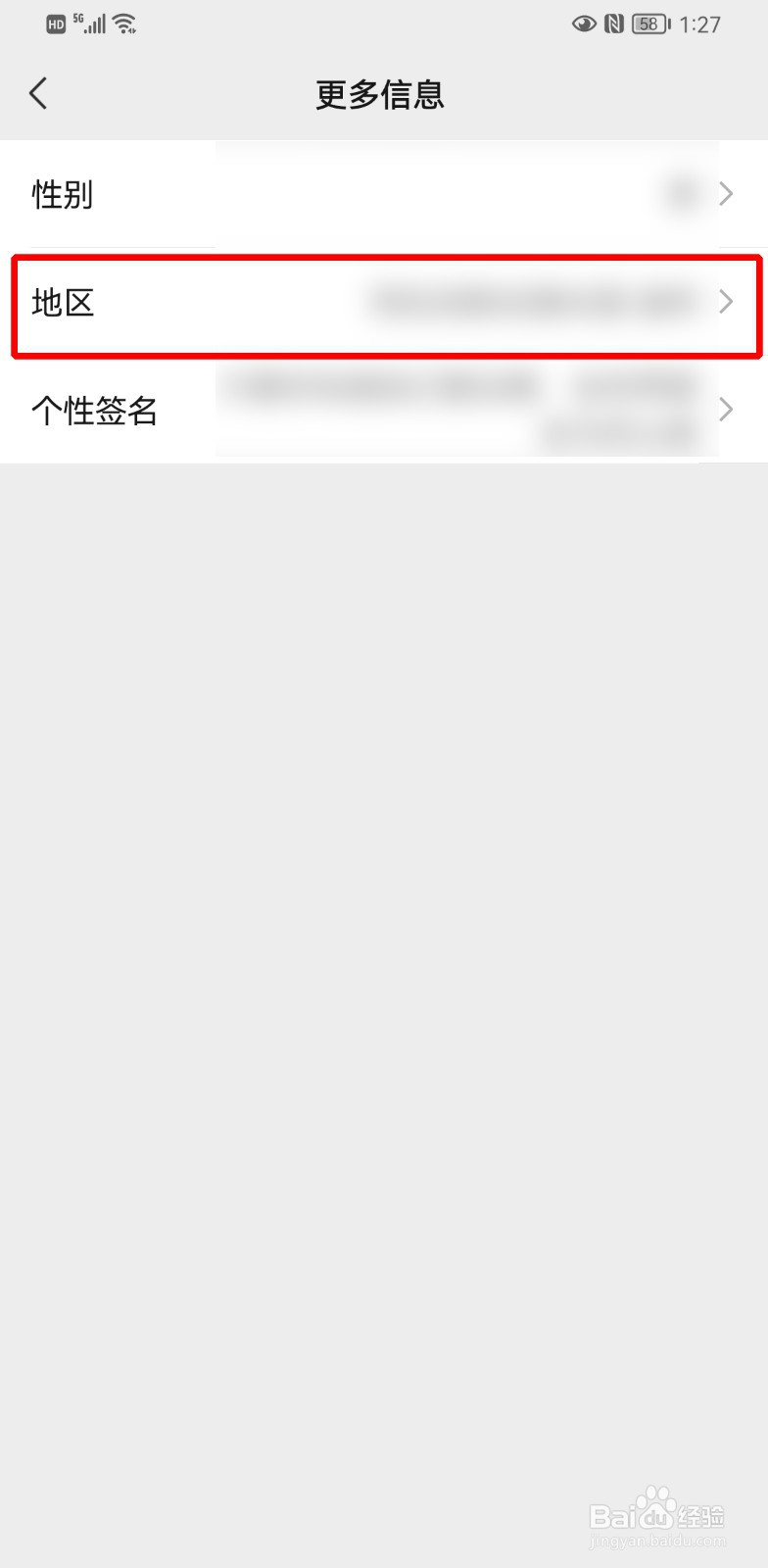The height and width of the screenshot is (1568, 768).
Task: Expand the 个性签名 signature chevron
Action: pos(725,410)
